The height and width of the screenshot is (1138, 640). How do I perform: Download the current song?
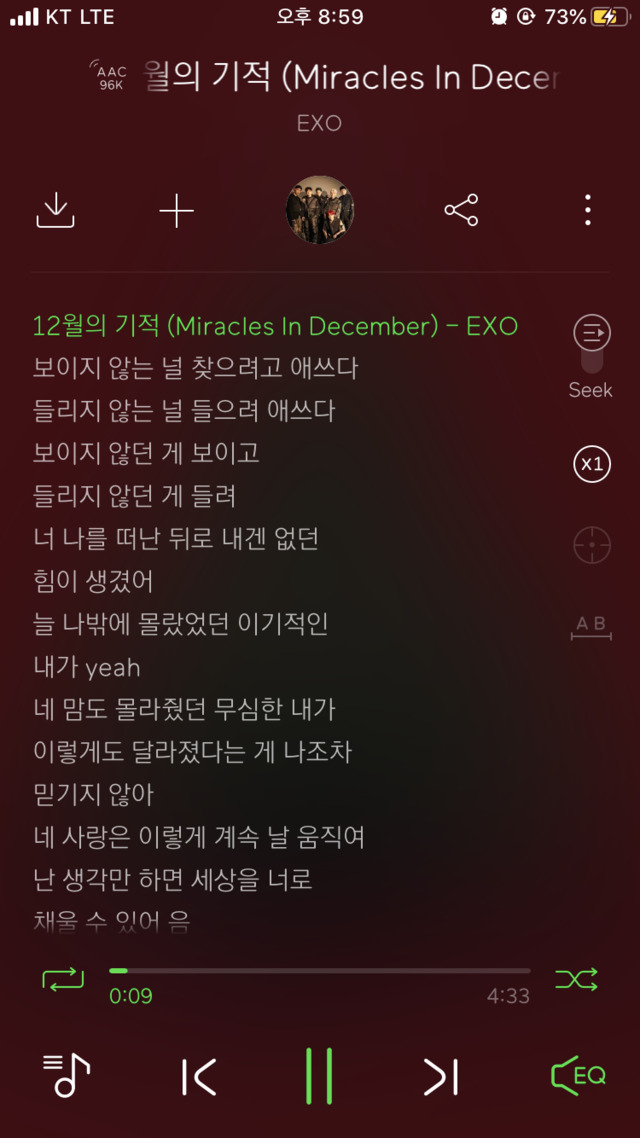(56, 210)
